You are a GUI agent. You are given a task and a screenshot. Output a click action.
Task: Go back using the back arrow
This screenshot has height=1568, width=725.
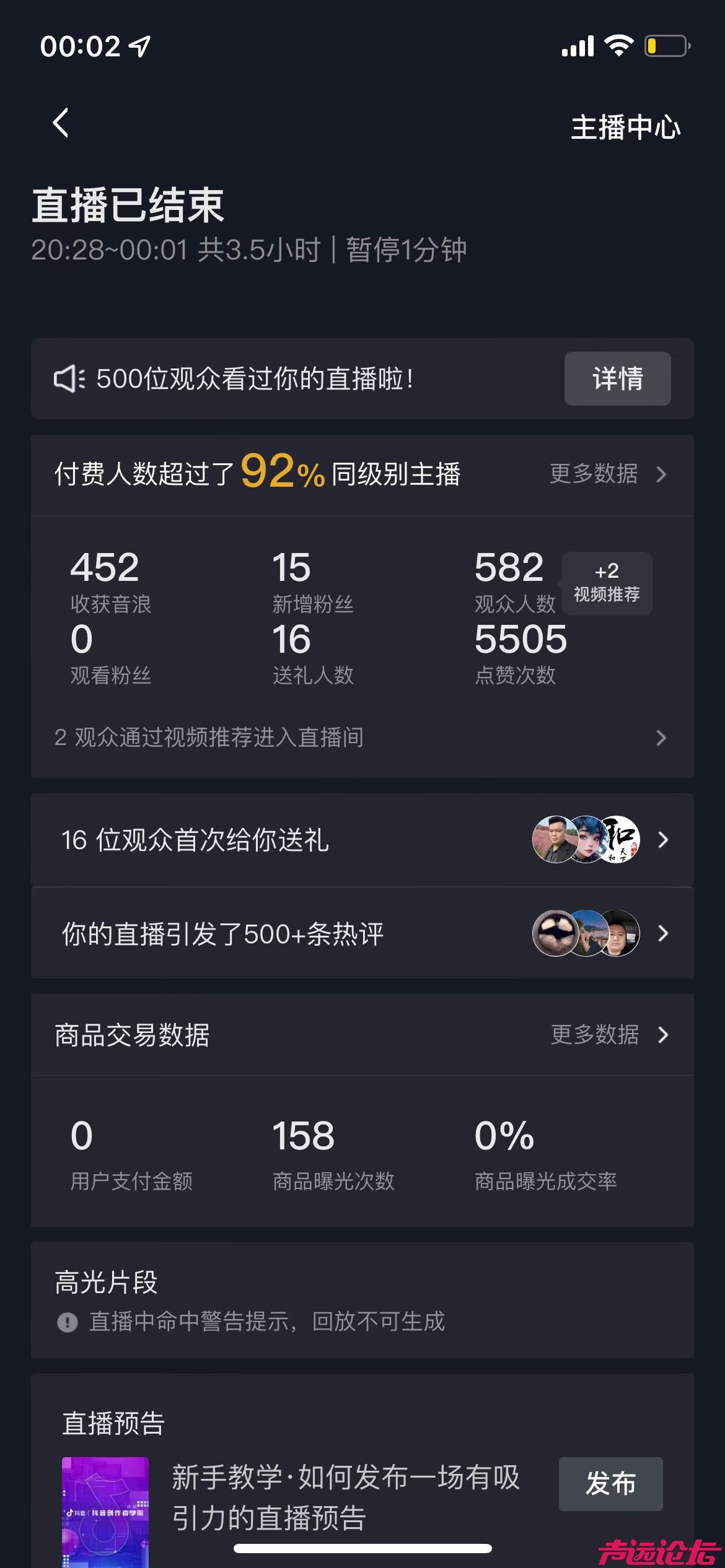tap(61, 123)
